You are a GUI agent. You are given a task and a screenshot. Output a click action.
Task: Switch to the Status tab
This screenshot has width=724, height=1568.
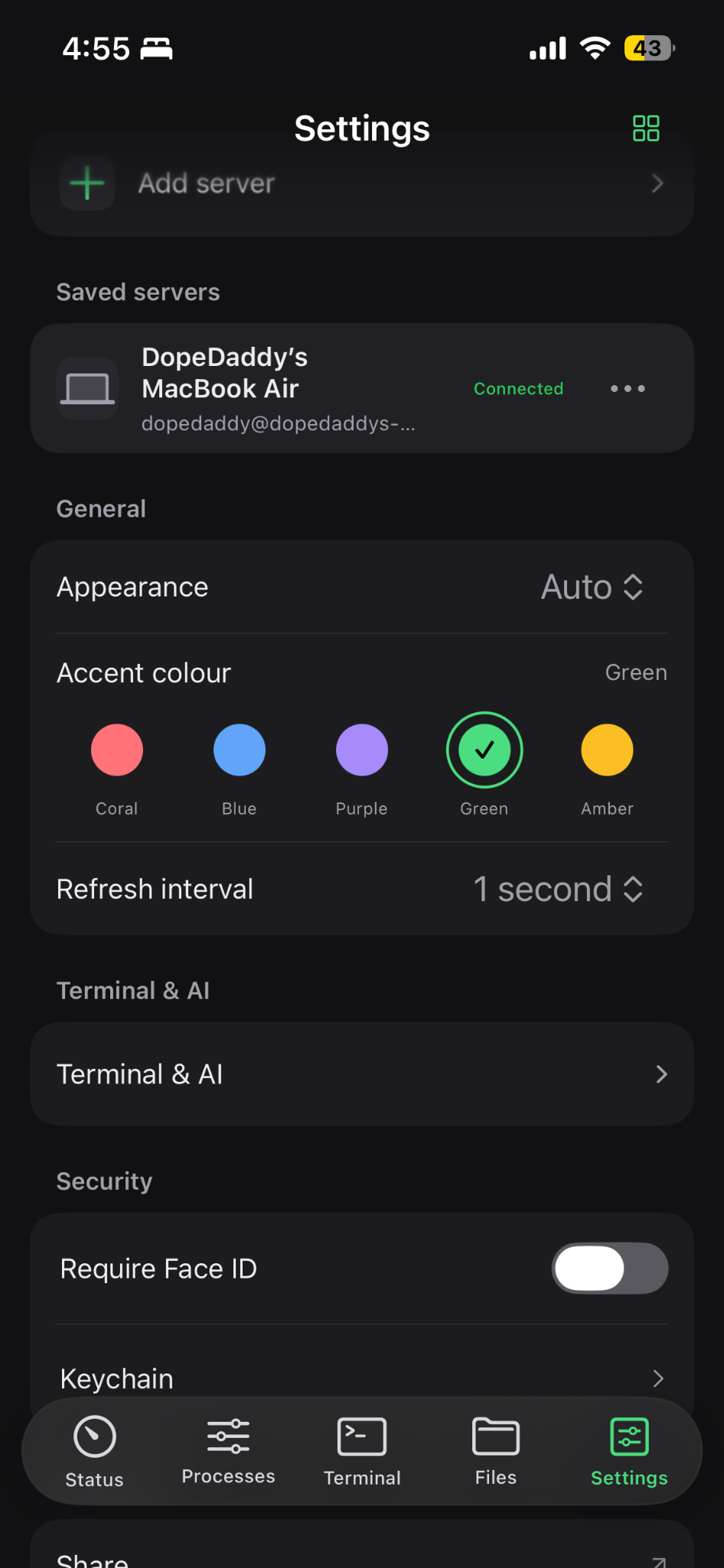click(x=95, y=1452)
